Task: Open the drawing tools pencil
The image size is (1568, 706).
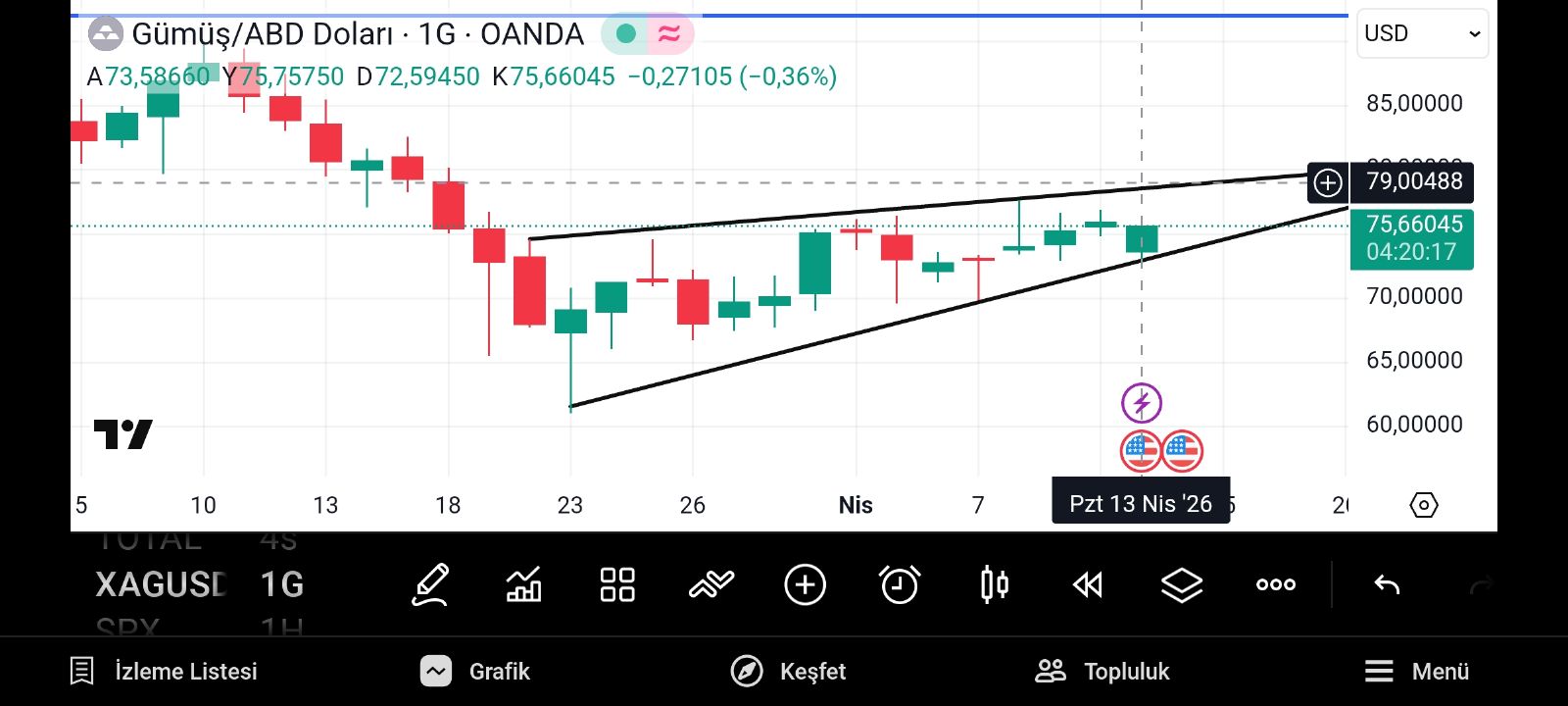Action: [x=430, y=585]
